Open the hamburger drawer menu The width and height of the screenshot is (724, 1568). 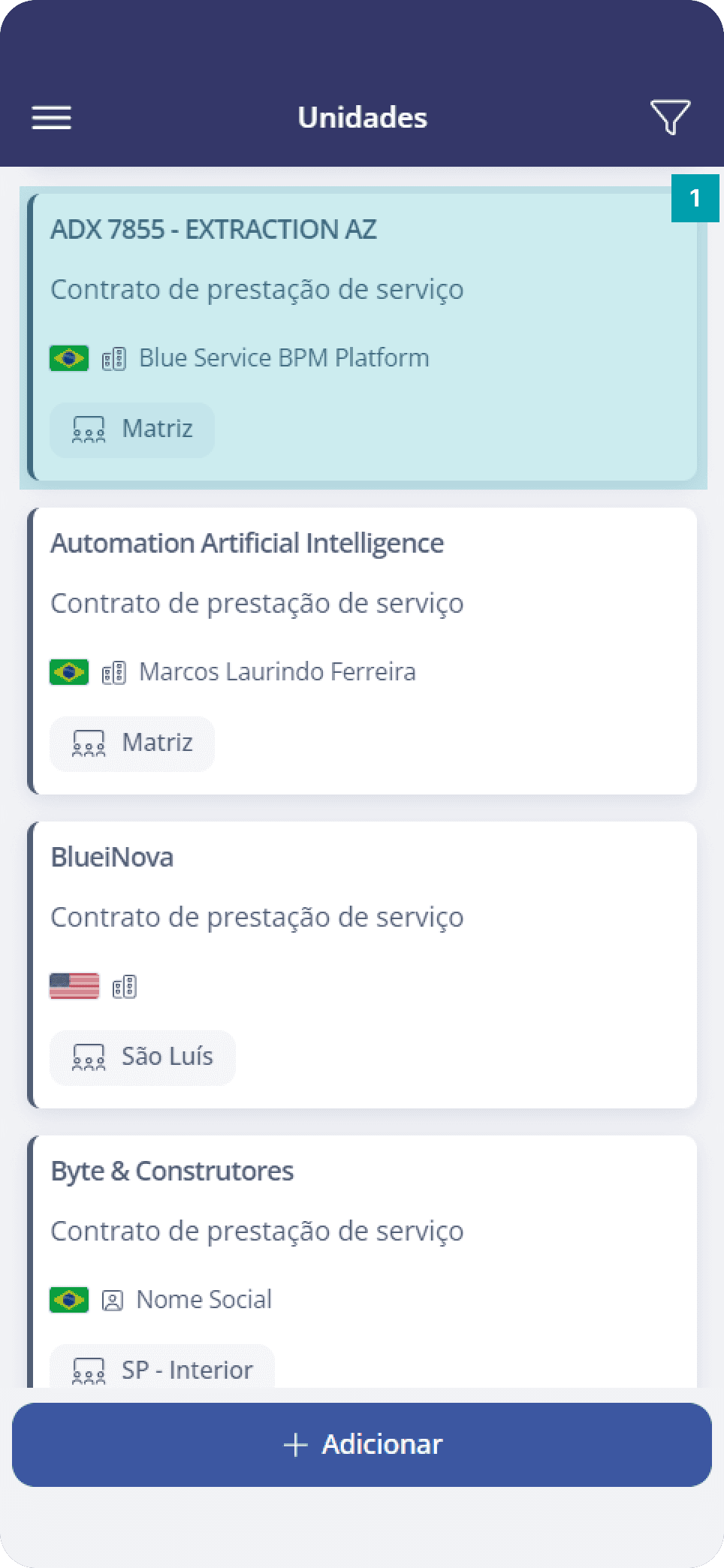tap(51, 118)
